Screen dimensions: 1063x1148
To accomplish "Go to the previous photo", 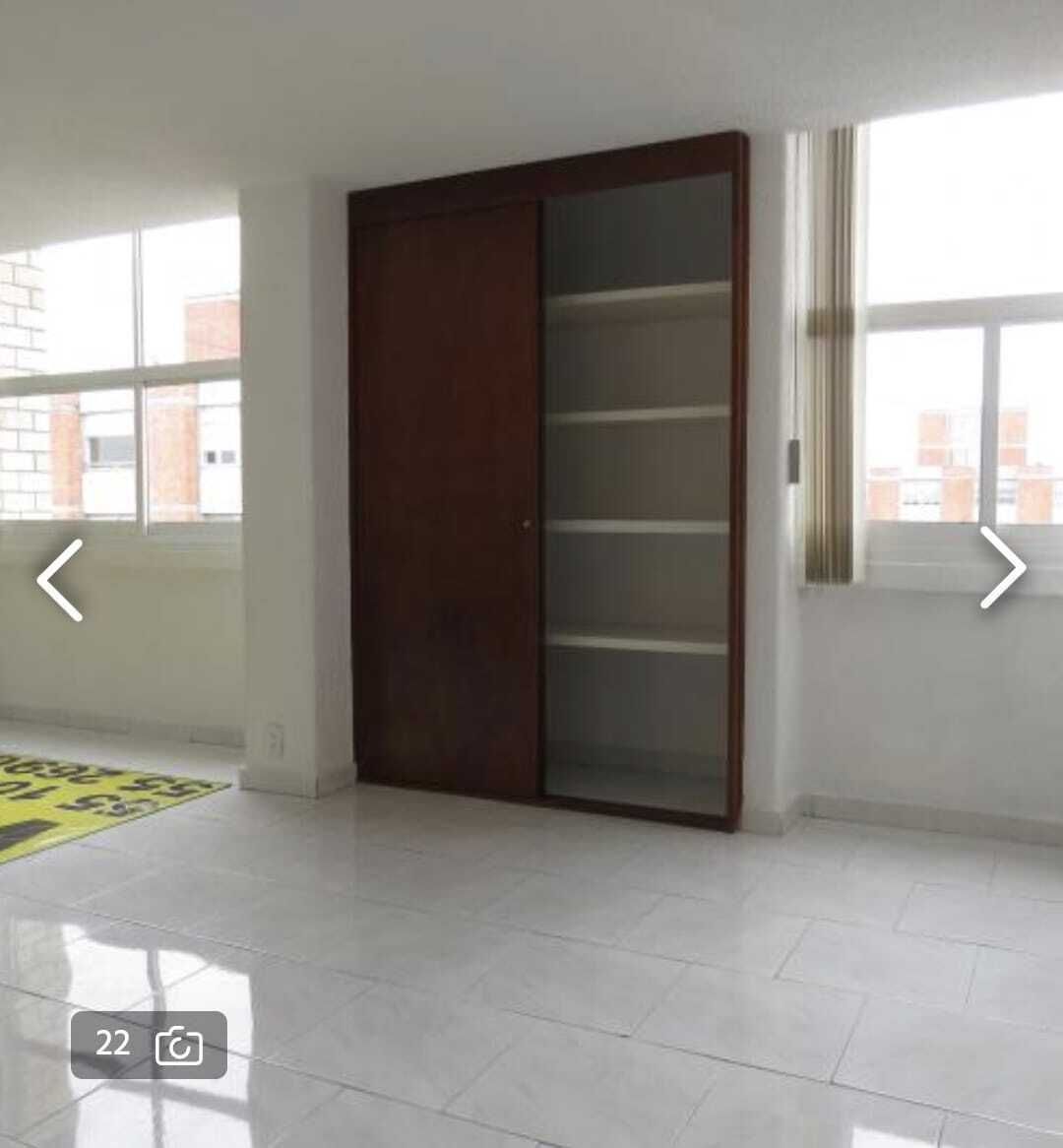I will point(59,580).
